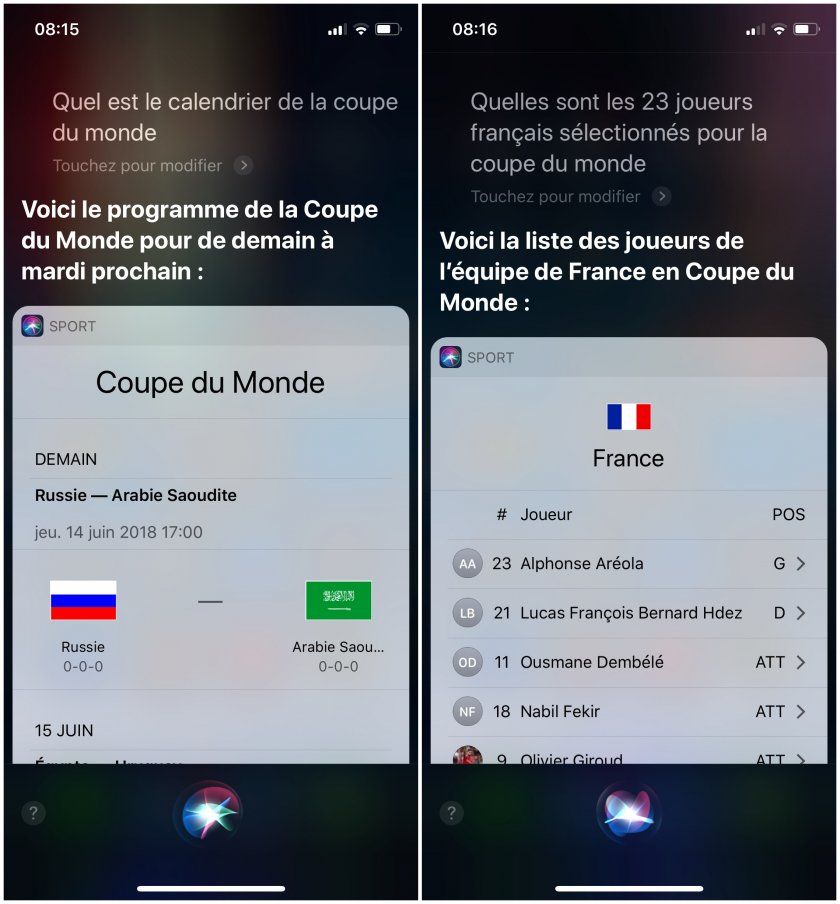
Task: Show details for Nabil Fekir
Action: 629,711
